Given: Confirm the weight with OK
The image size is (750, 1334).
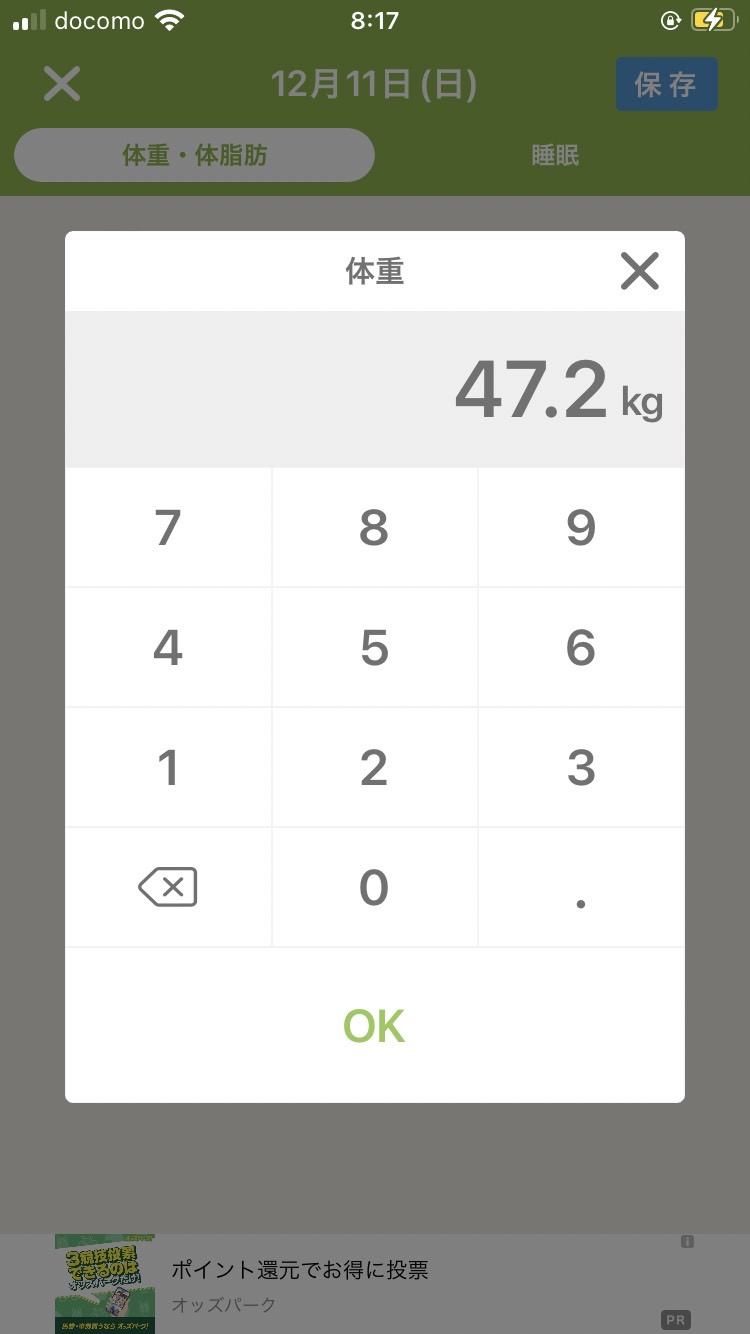Looking at the screenshot, I should pos(374,1026).
